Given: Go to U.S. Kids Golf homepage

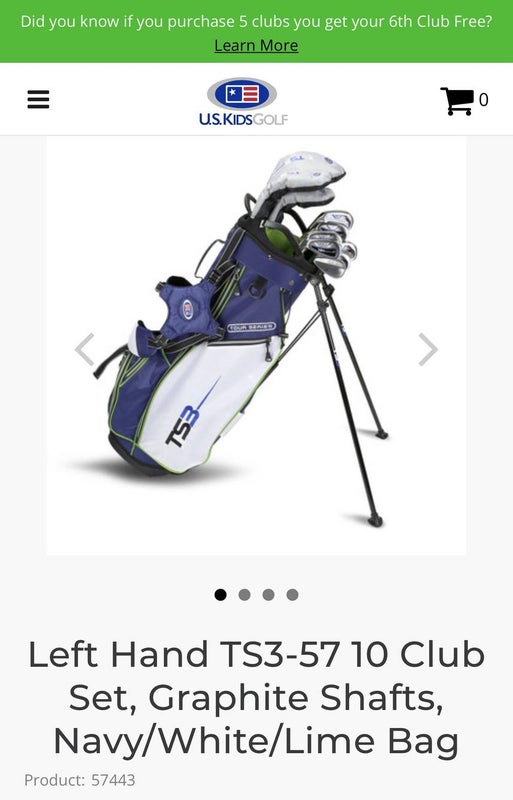Looking at the screenshot, I should coord(243,102).
